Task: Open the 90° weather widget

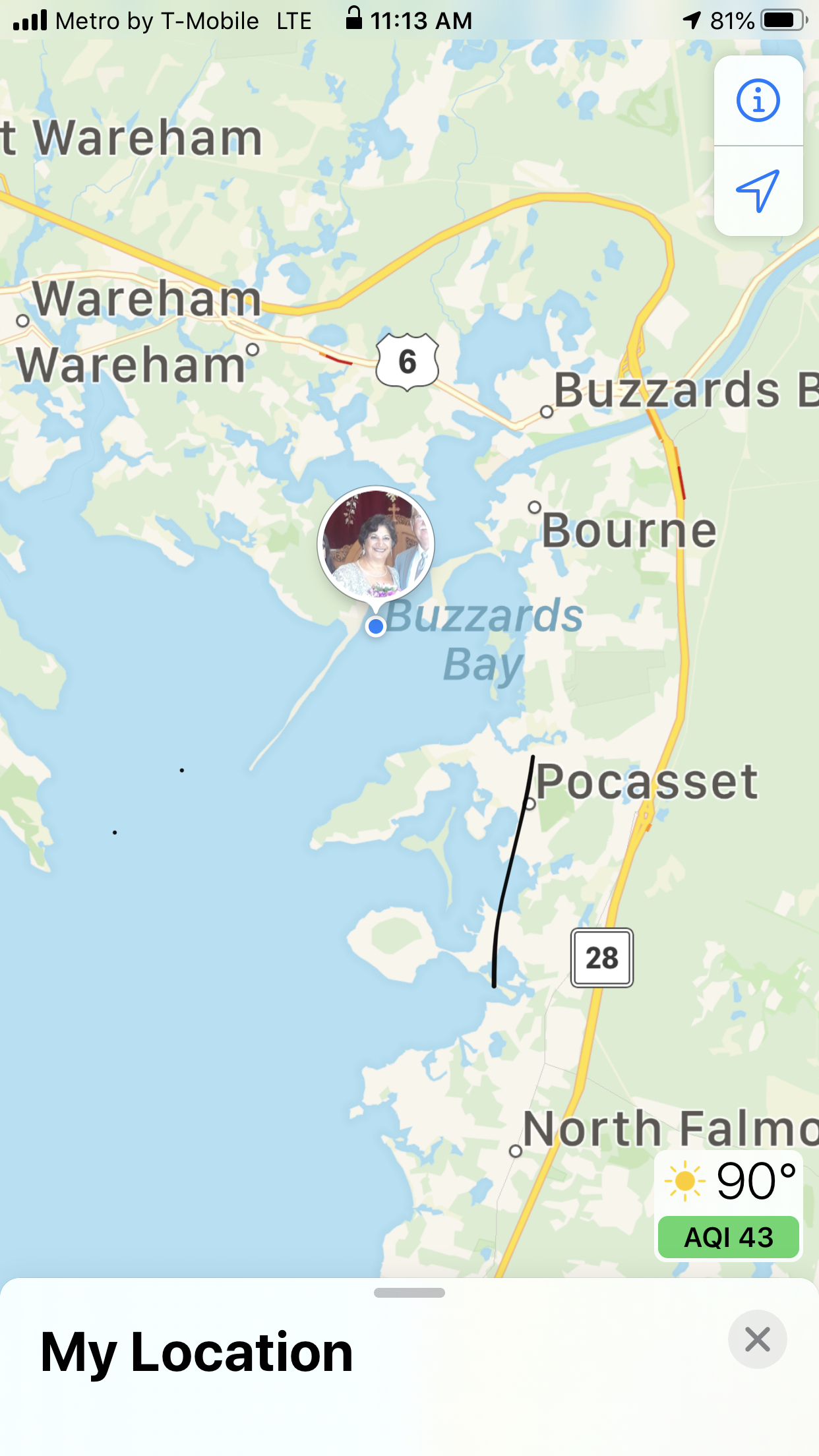Action: click(x=730, y=1180)
